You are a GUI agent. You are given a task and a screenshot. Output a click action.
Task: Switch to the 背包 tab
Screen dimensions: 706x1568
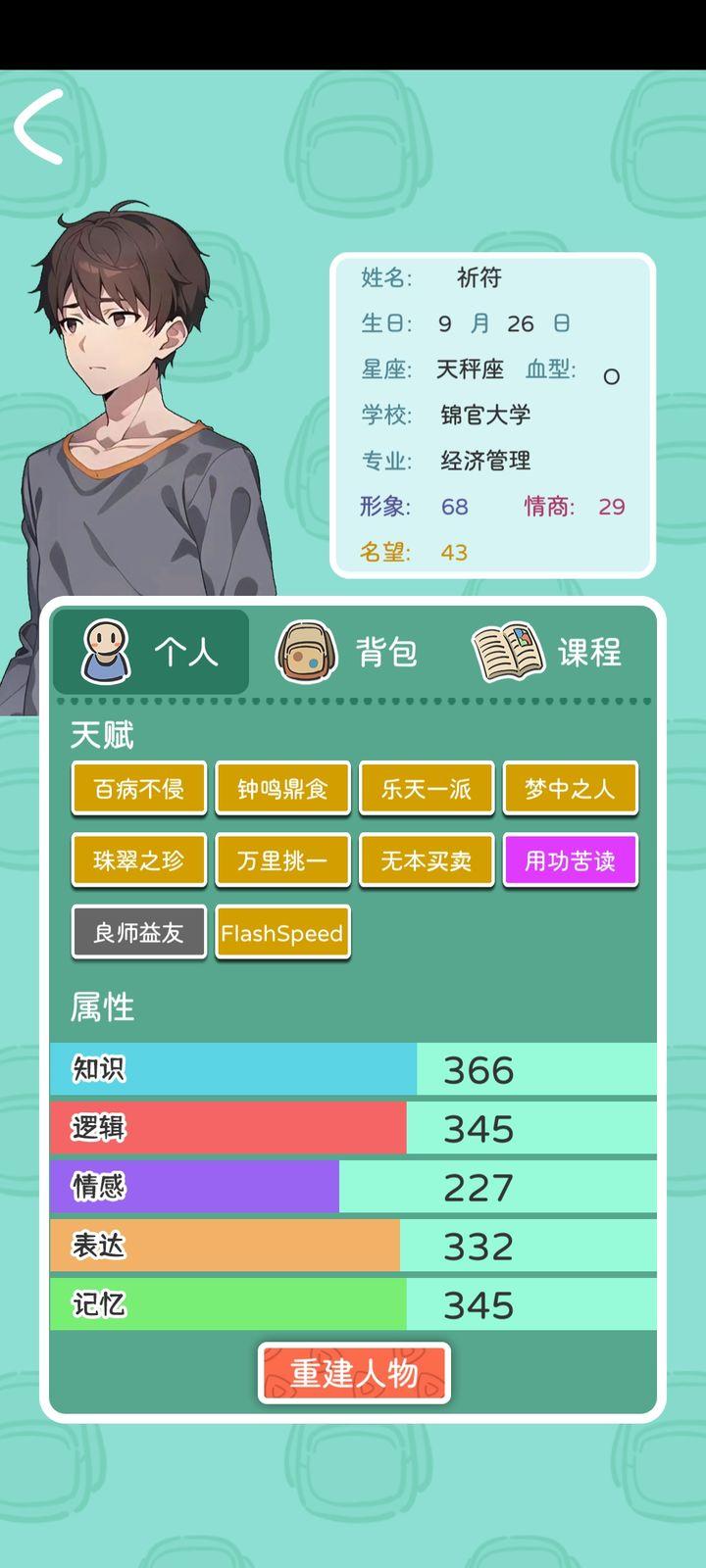point(349,652)
